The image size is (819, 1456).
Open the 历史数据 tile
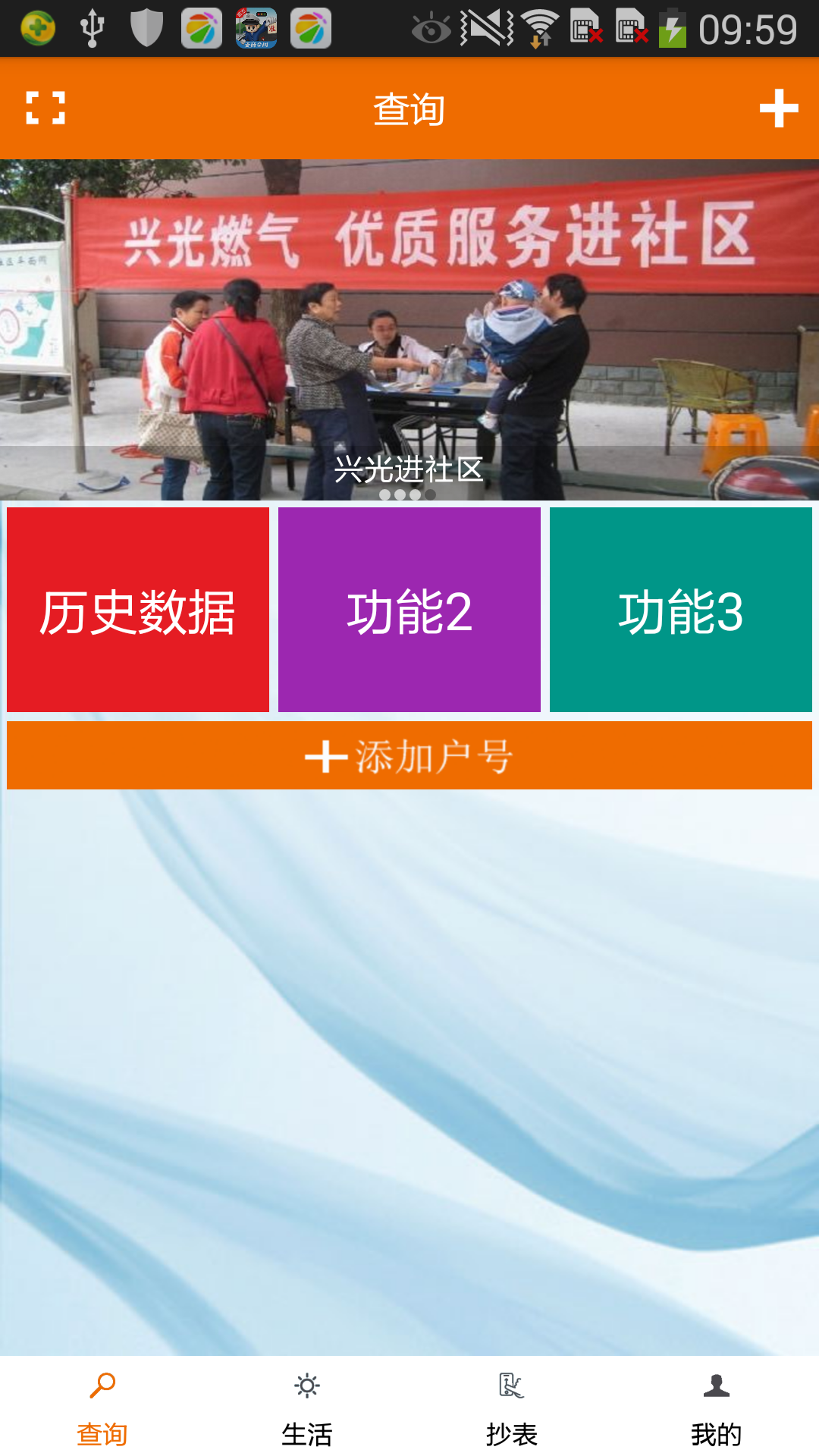[x=138, y=610]
